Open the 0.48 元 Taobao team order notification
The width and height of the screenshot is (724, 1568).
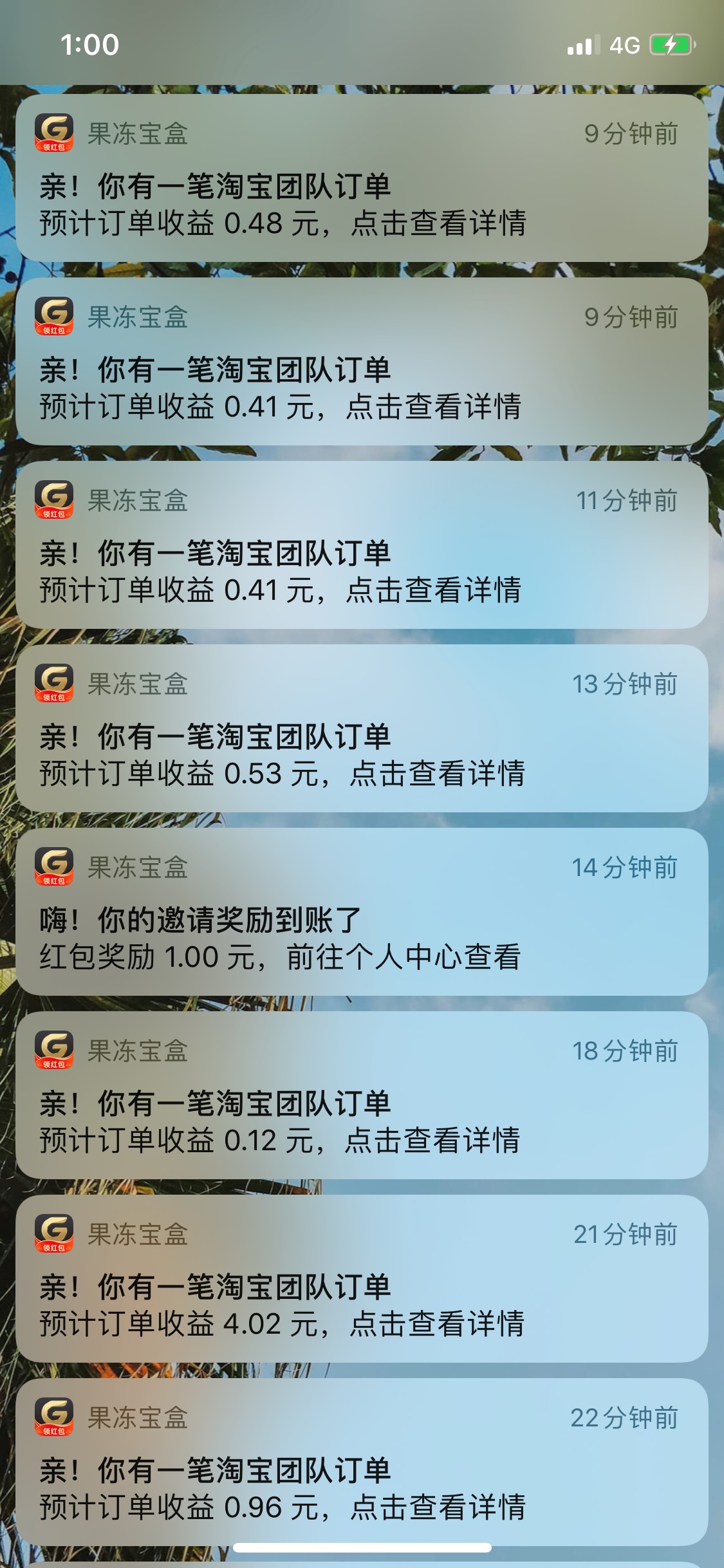tap(362, 178)
